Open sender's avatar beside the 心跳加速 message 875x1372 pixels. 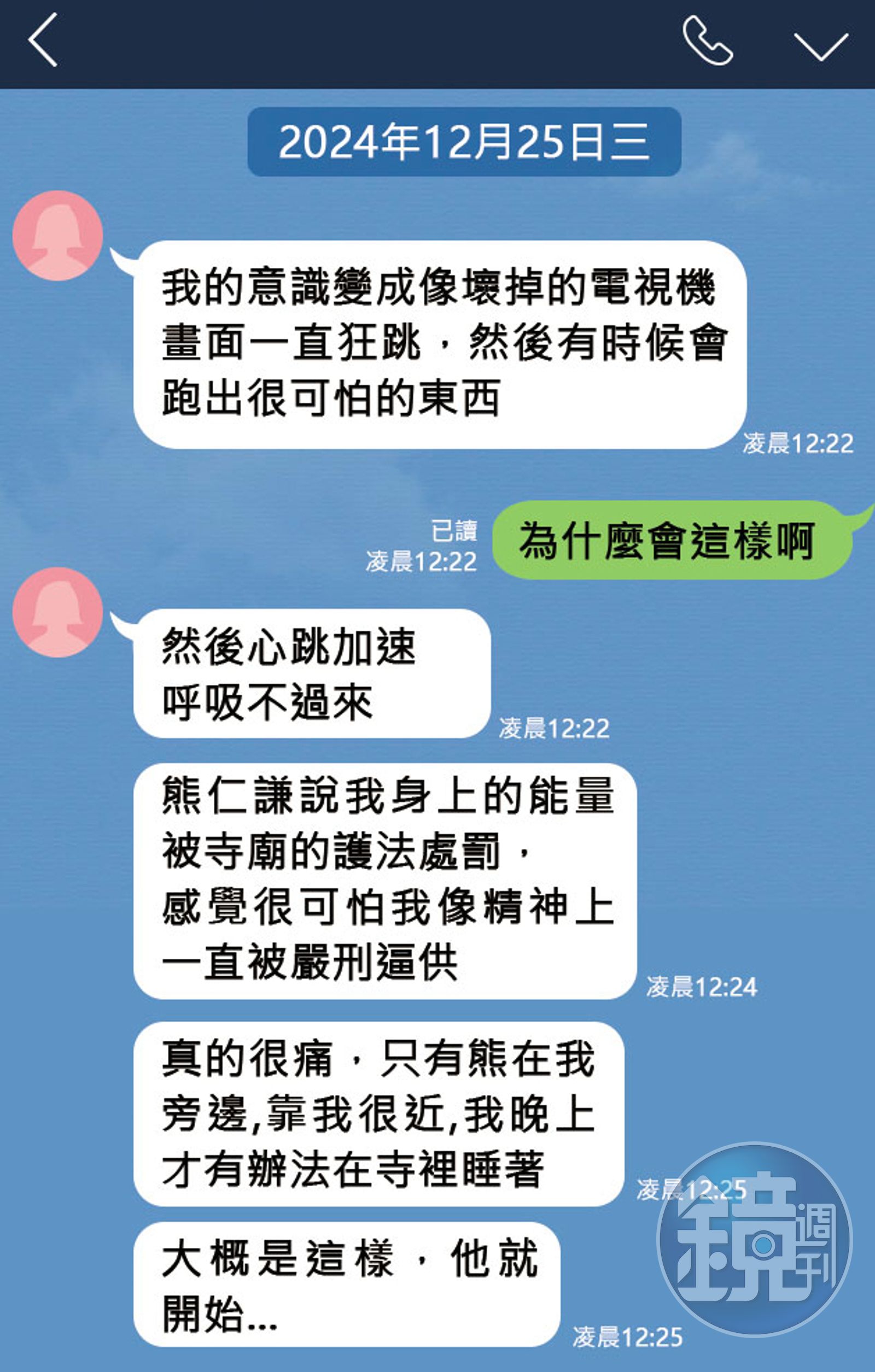point(57,613)
